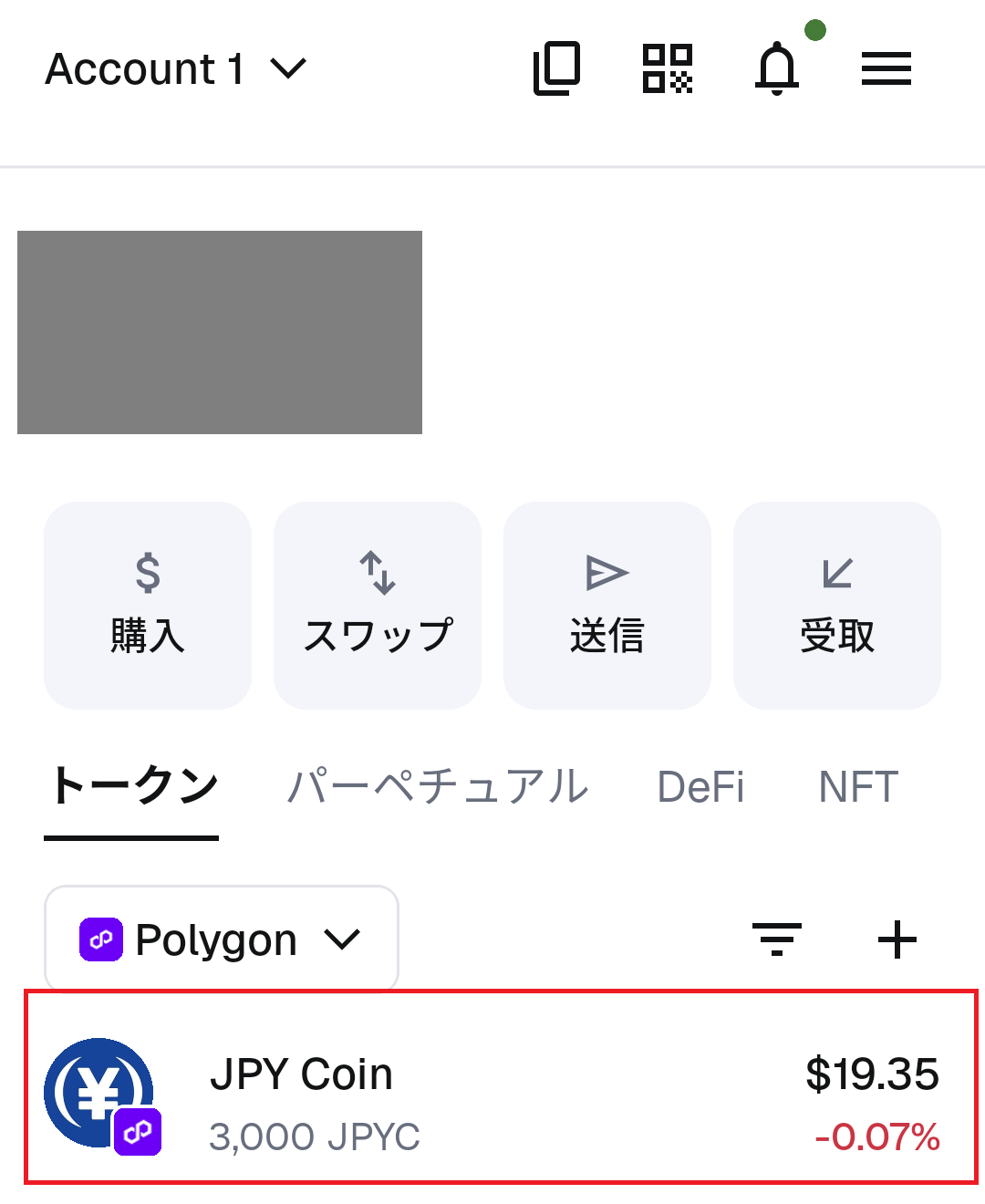This screenshot has width=985, height=1204.
Task: Open the QR code scanner
Action: 668,68
